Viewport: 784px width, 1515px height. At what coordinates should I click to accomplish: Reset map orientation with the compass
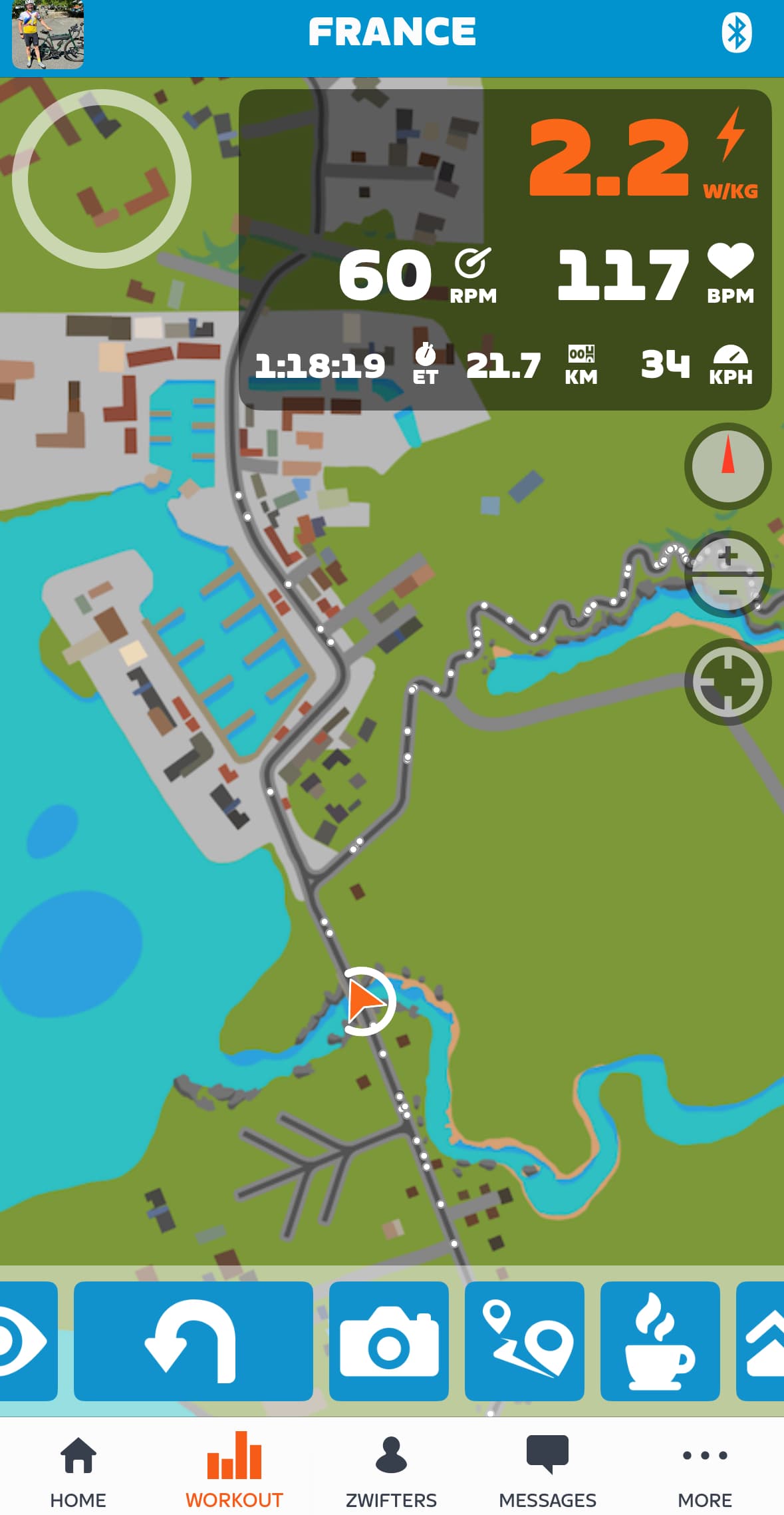coord(727,466)
